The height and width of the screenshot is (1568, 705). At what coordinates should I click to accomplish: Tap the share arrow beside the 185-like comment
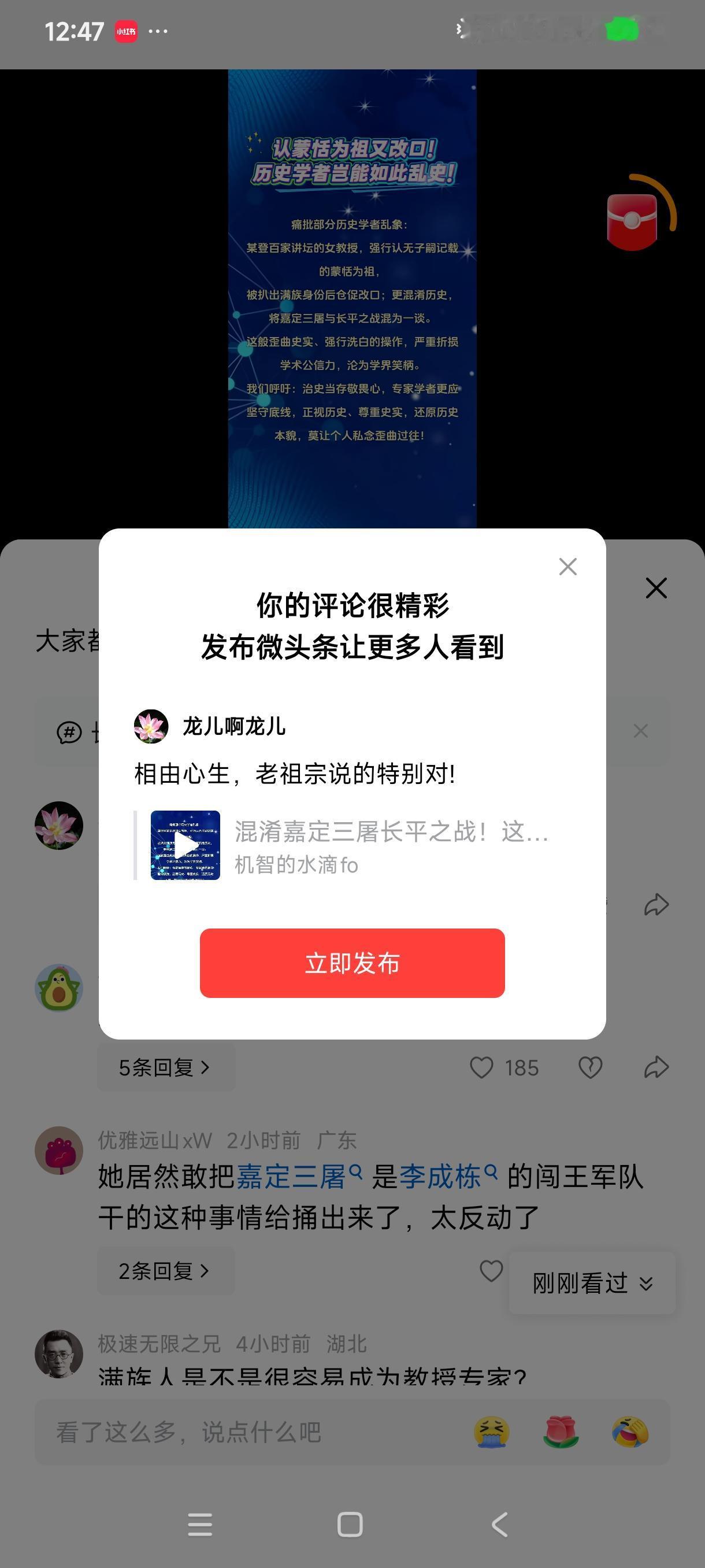[x=657, y=1067]
